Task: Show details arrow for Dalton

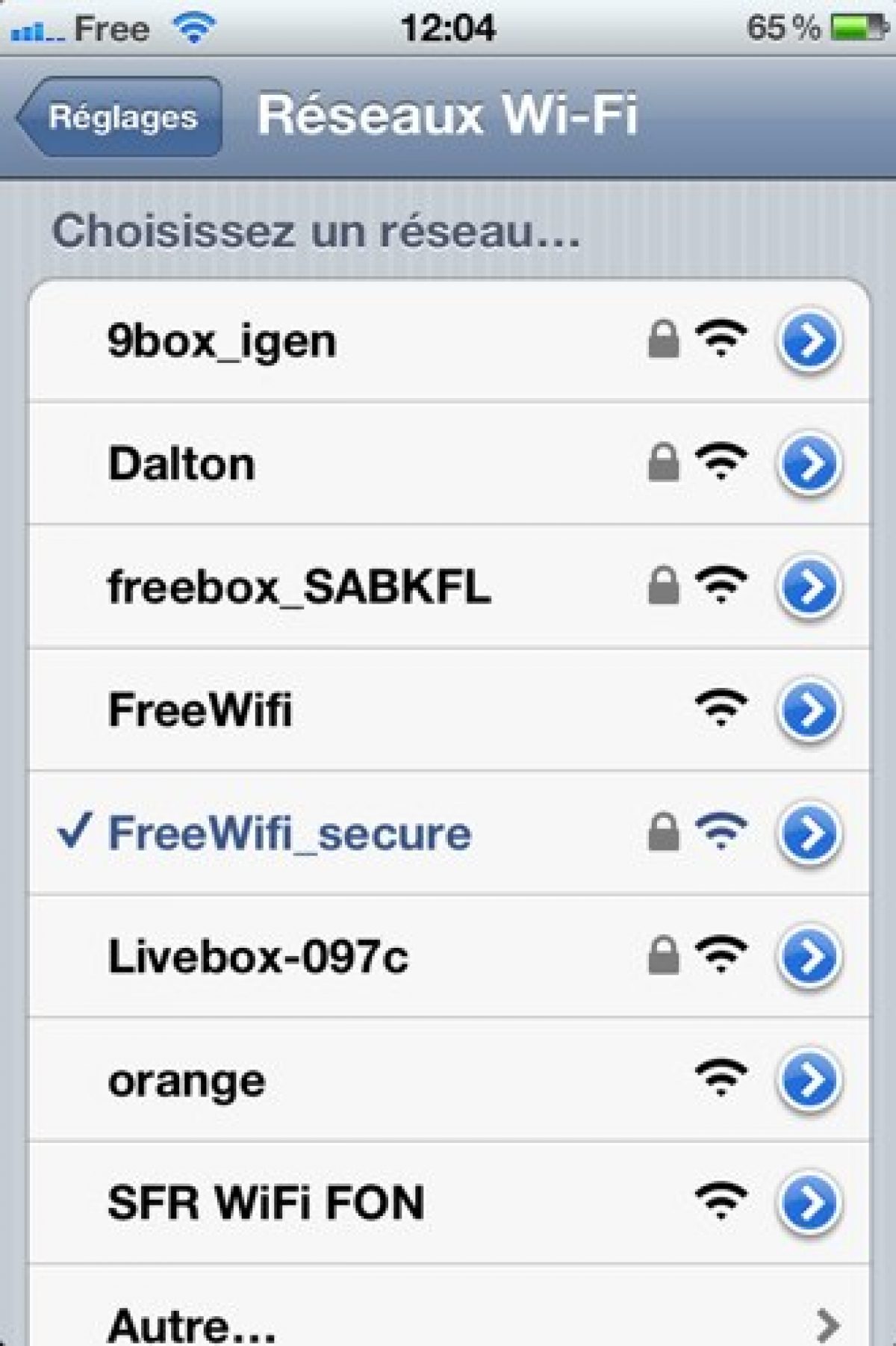Action: coord(809,464)
